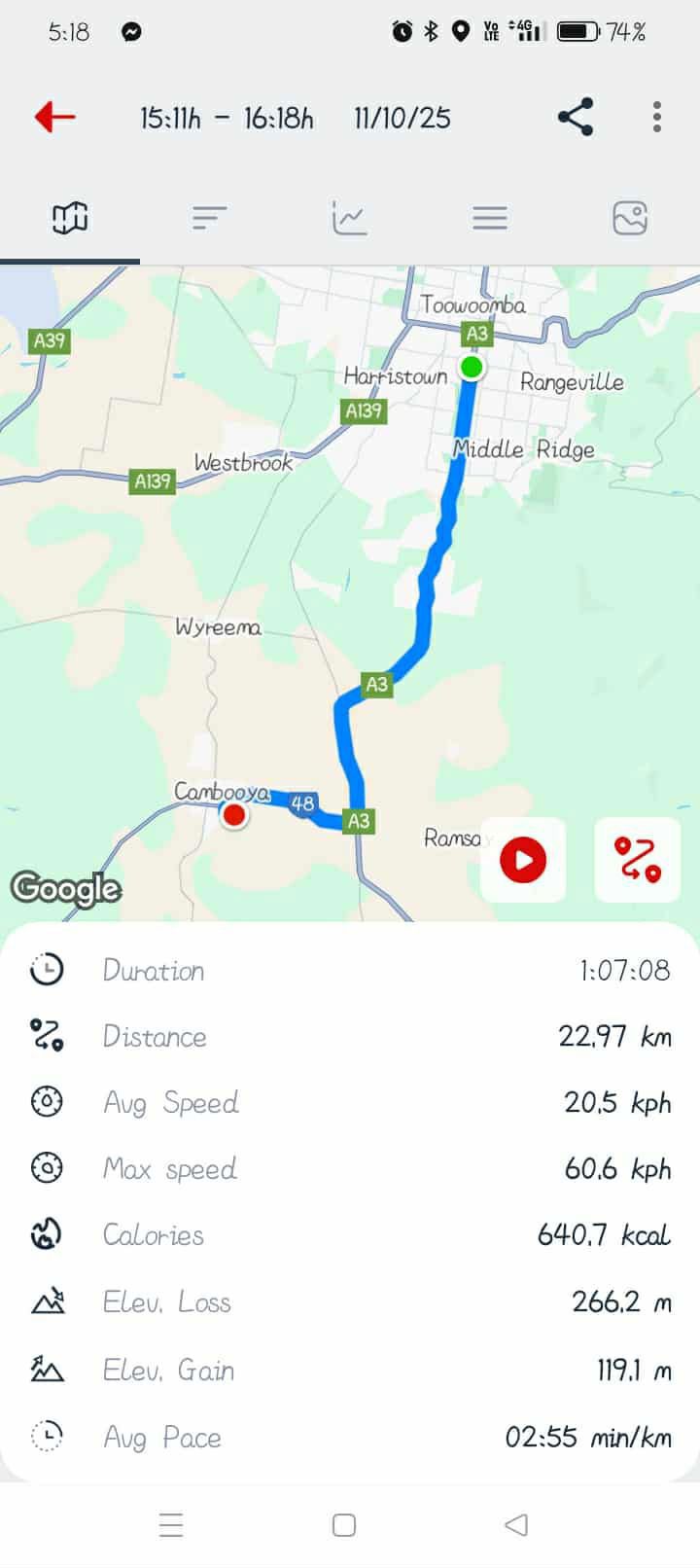The width and height of the screenshot is (700, 1568).
Task: Switch to the chart graph tab
Action: click(x=350, y=218)
